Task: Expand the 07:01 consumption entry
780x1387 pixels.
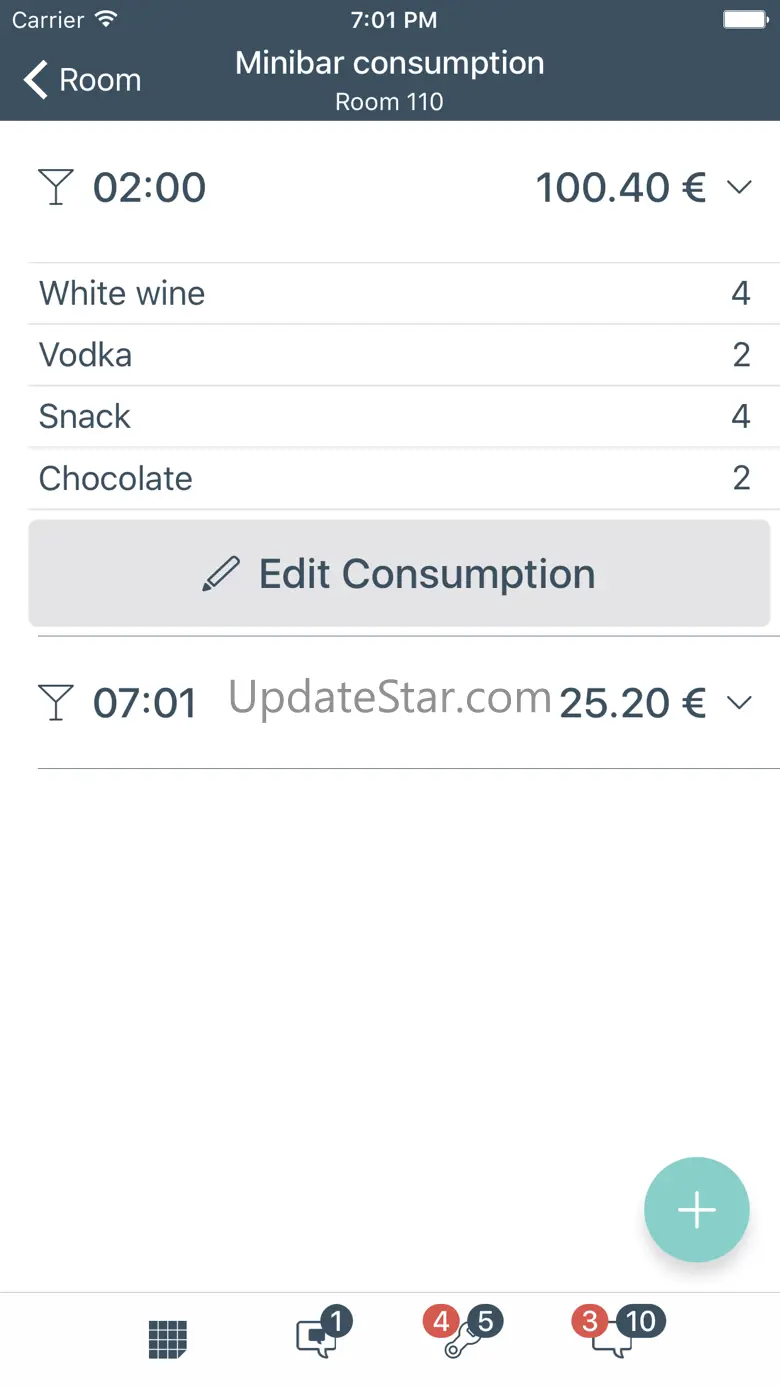Action: click(738, 703)
